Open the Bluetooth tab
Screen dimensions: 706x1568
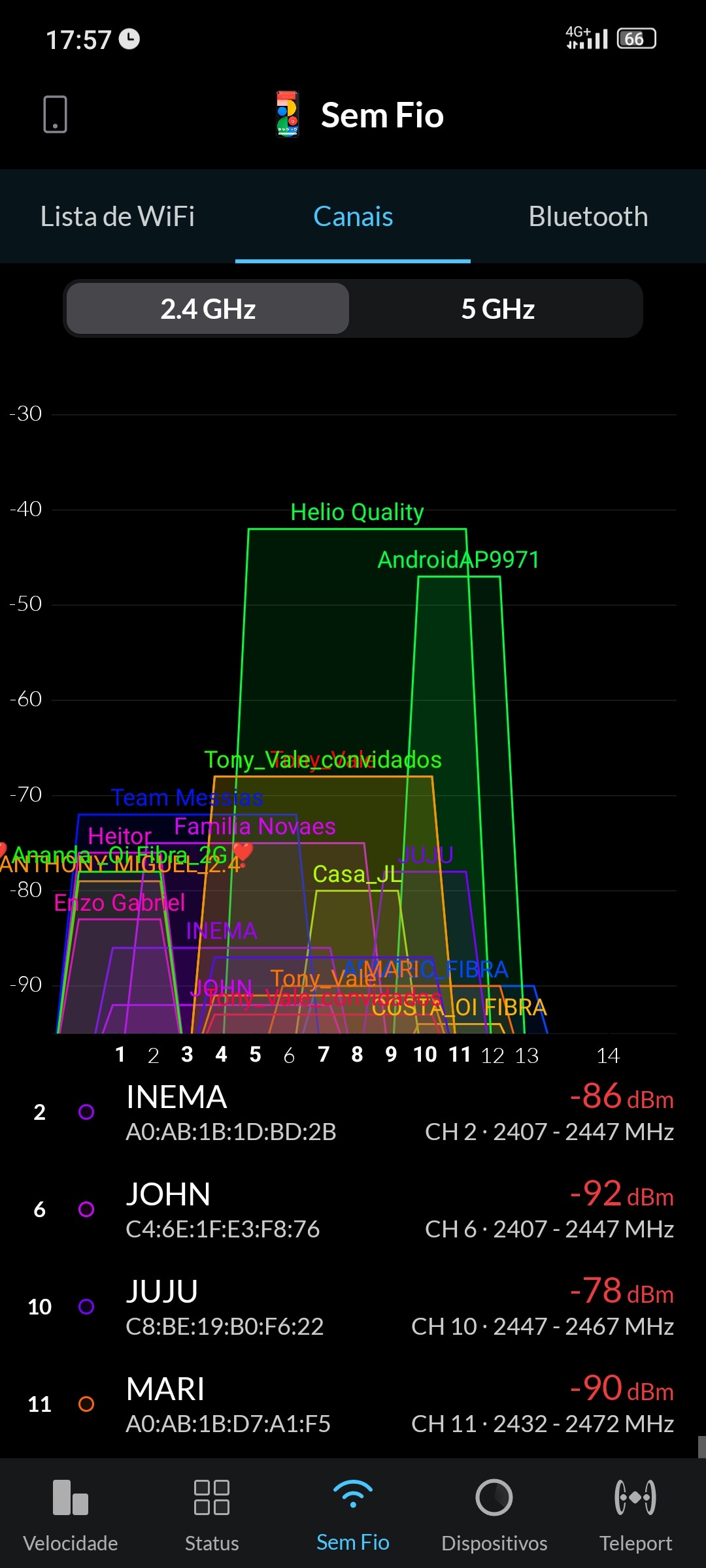[x=588, y=217]
